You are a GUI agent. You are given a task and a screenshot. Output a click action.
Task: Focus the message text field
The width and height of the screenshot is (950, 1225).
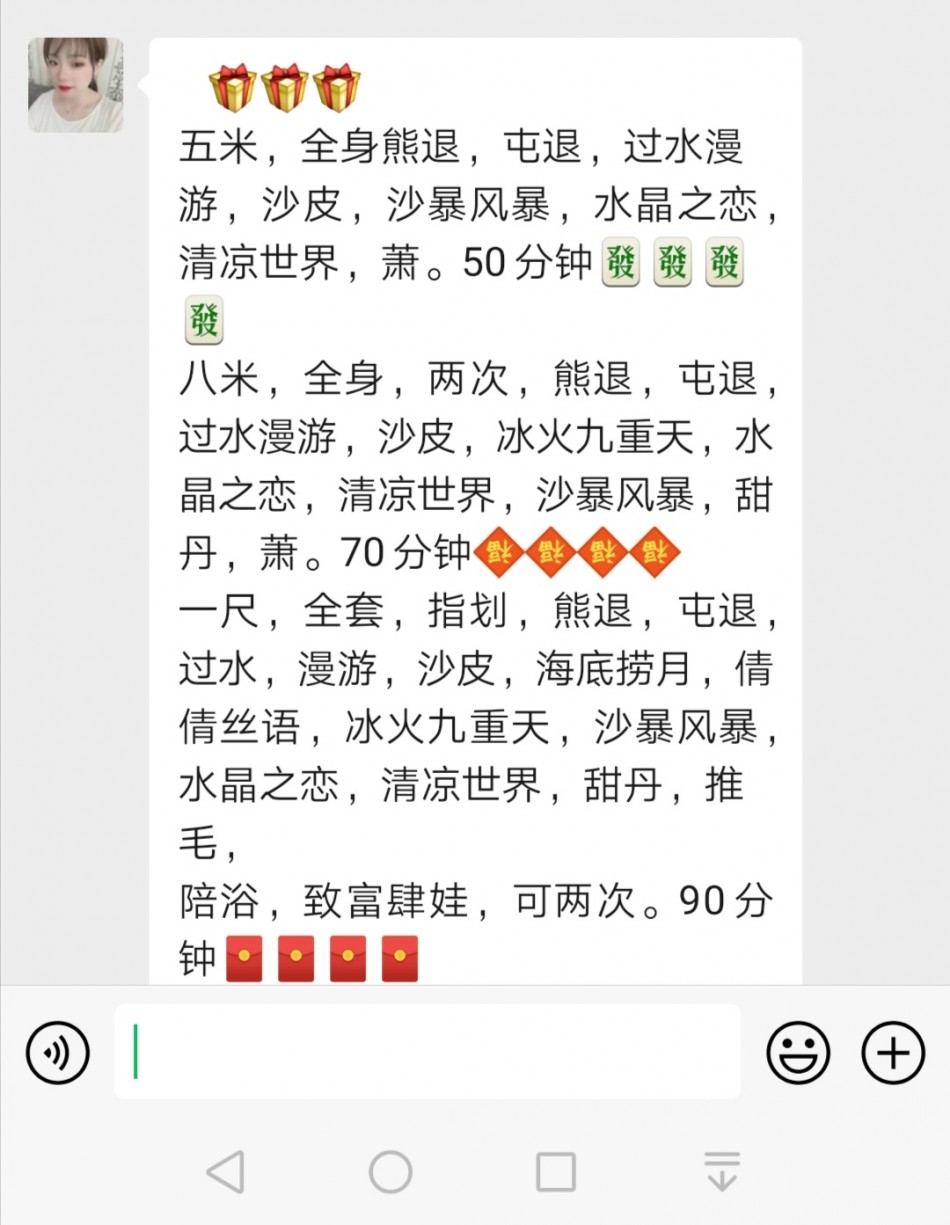click(427, 1052)
